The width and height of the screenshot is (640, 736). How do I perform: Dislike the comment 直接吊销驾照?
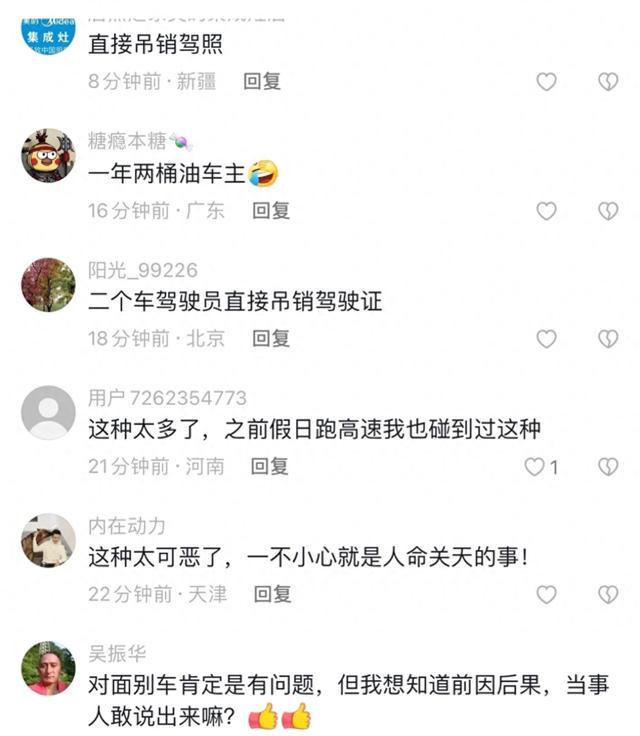608,82
